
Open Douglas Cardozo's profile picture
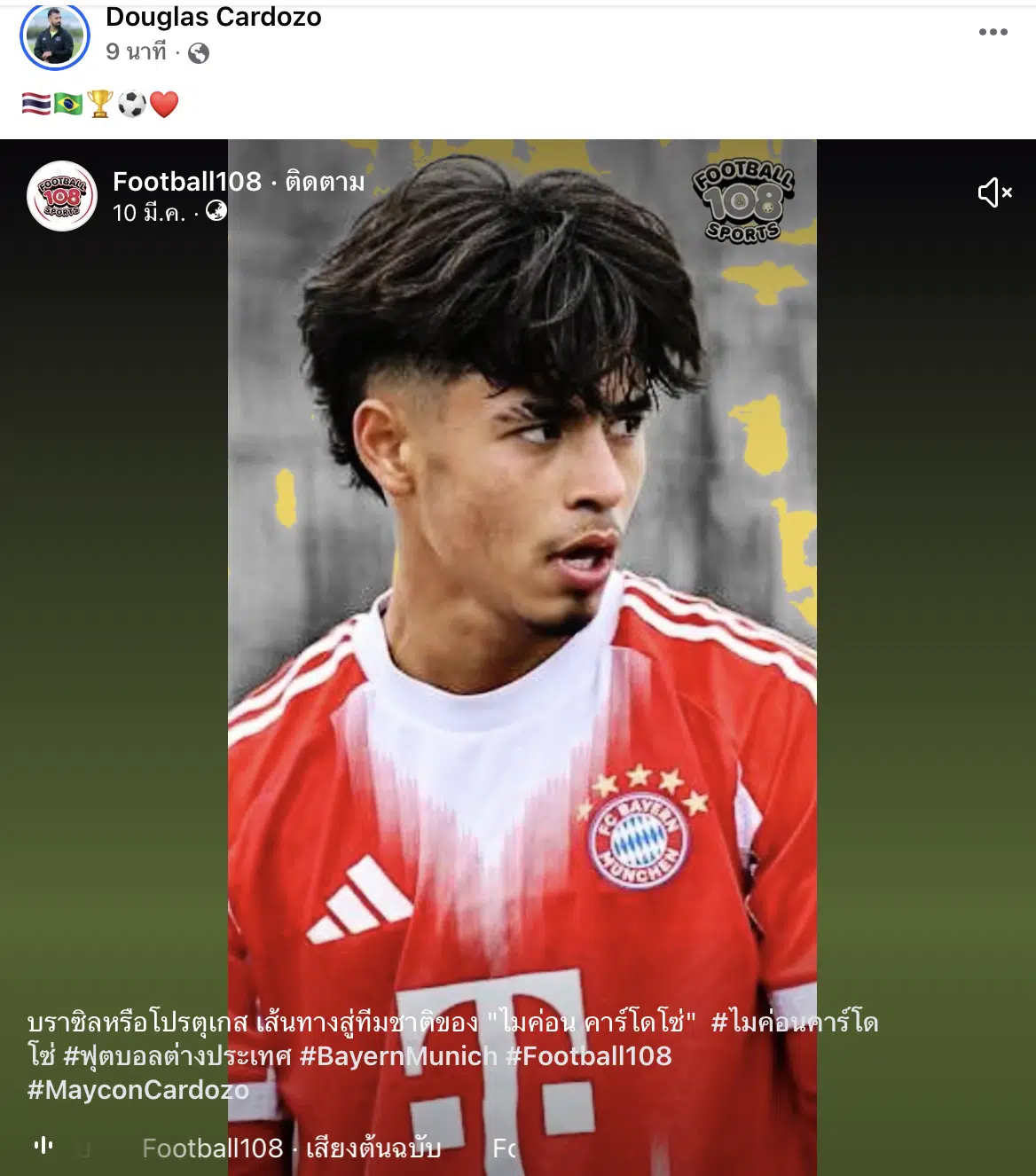[x=55, y=35]
